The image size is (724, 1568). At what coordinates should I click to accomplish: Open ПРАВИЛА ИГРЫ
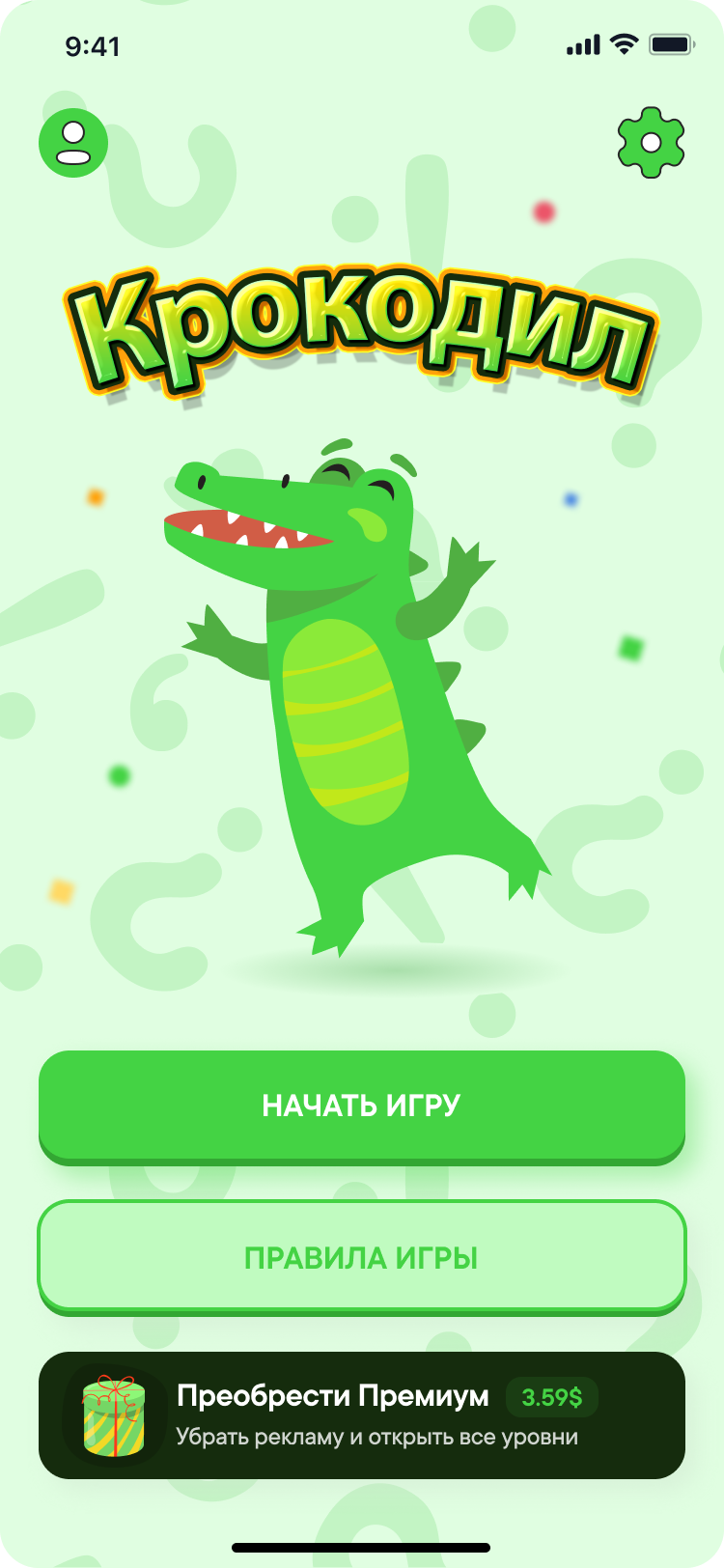362,1258
